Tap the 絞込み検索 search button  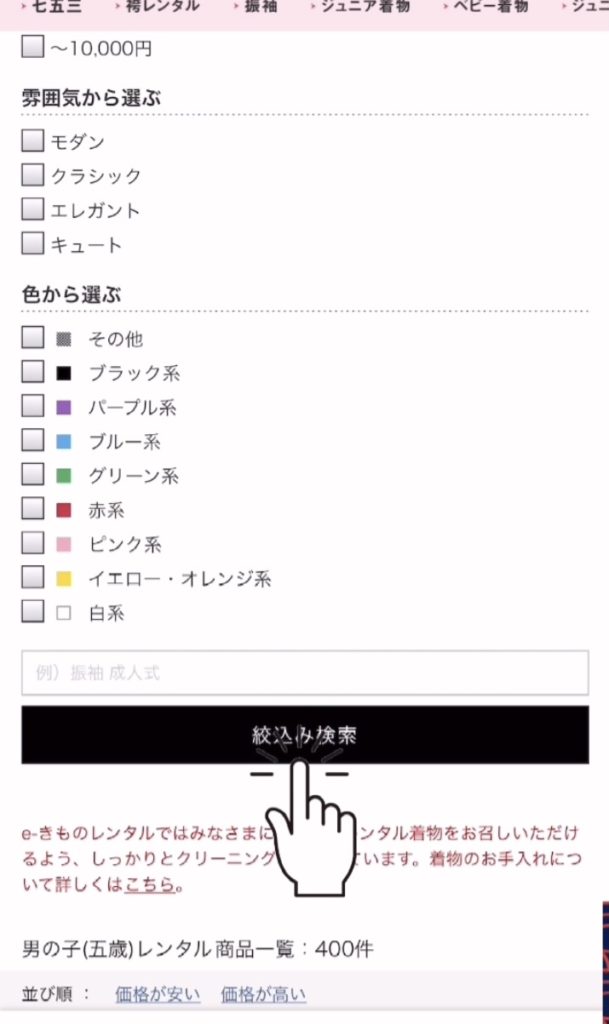click(304, 735)
